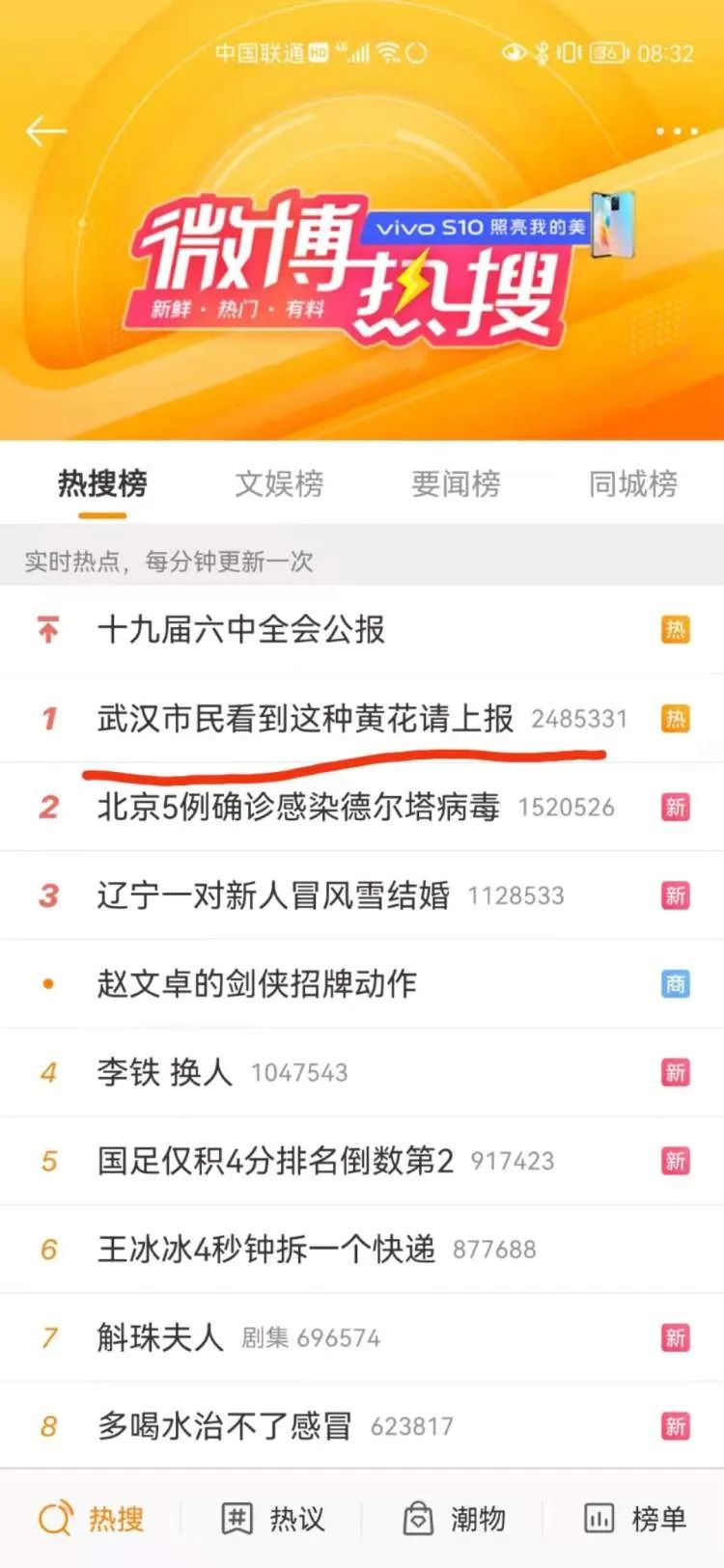The width and height of the screenshot is (724, 1568).
Task: Go to the 榜单 bottom tab
Action: point(635,1519)
